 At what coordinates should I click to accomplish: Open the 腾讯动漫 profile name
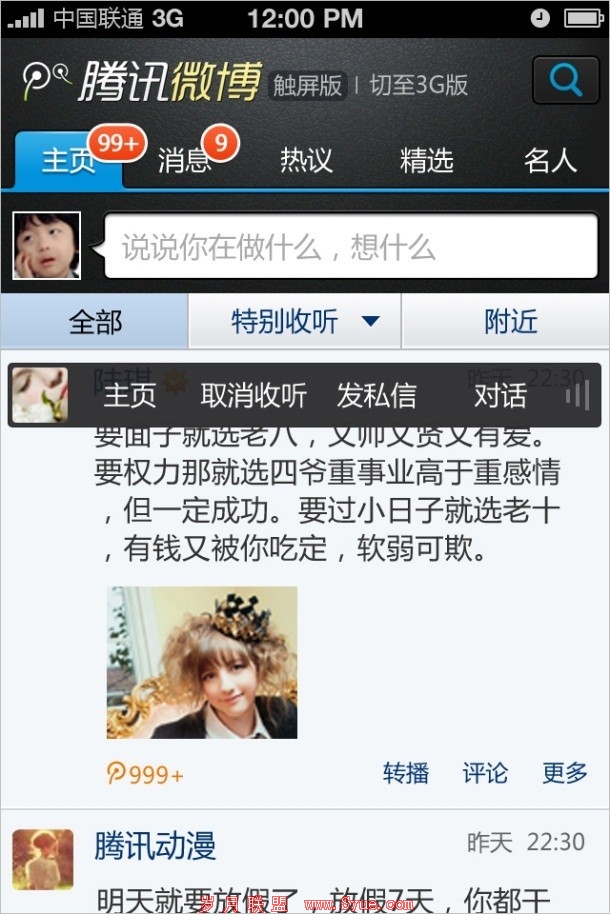(155, 846)
